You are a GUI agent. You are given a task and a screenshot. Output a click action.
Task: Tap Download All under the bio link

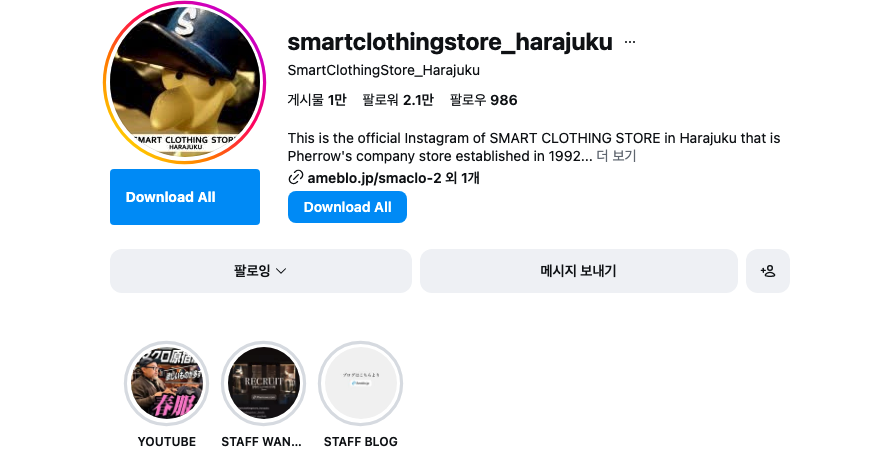tap(347, 207)
